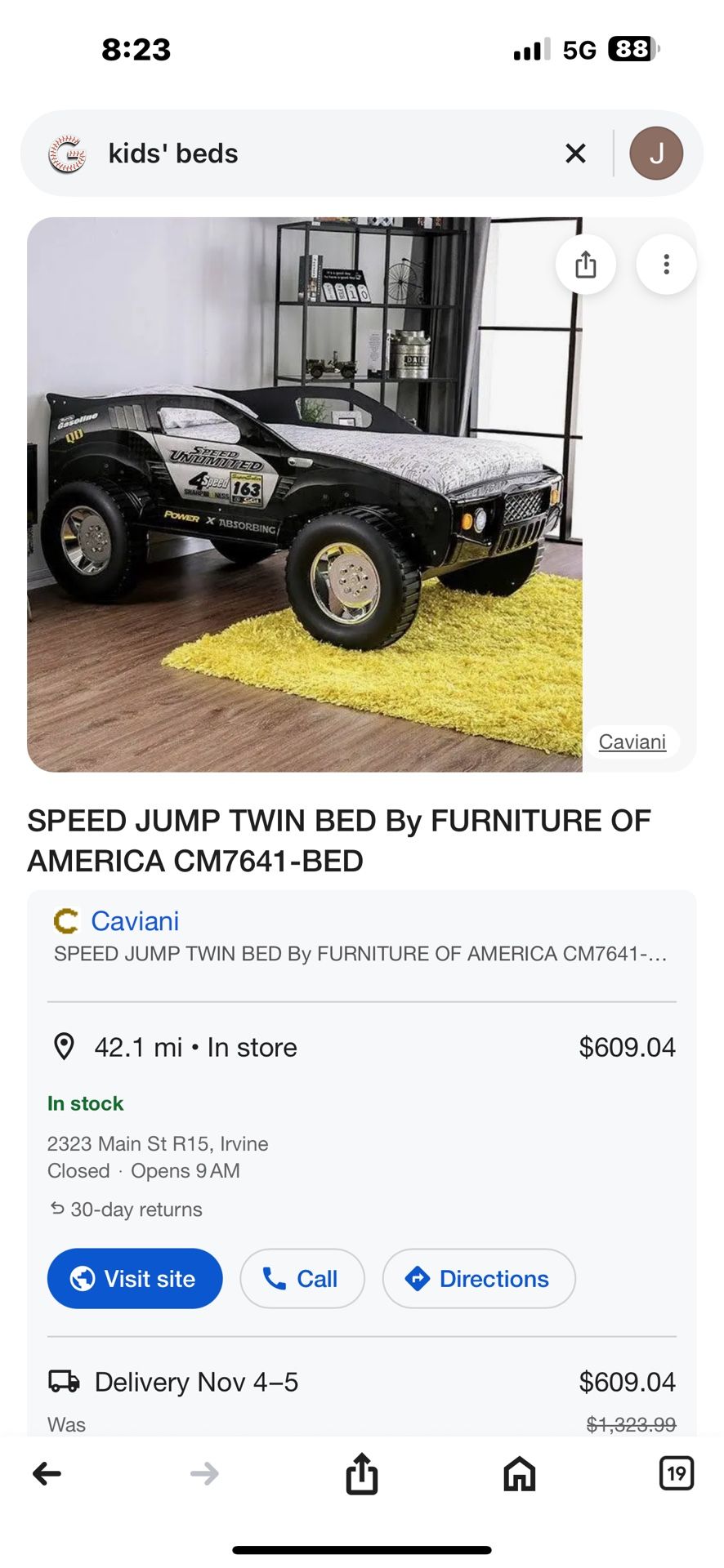The width and height of the screenshot is (724, 1568).
Task: Tap the Call button
Action: [302, 1278]
